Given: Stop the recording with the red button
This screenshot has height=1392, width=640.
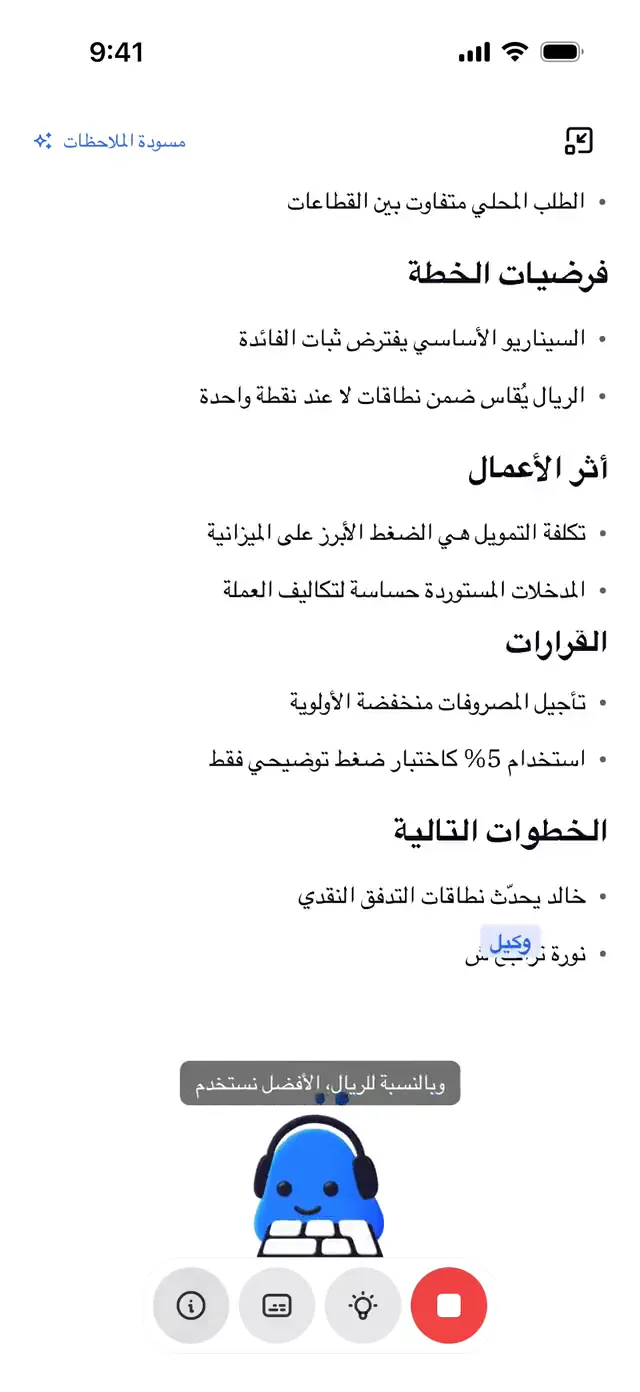Looking at the screenshot, I should coord(449,1305).
